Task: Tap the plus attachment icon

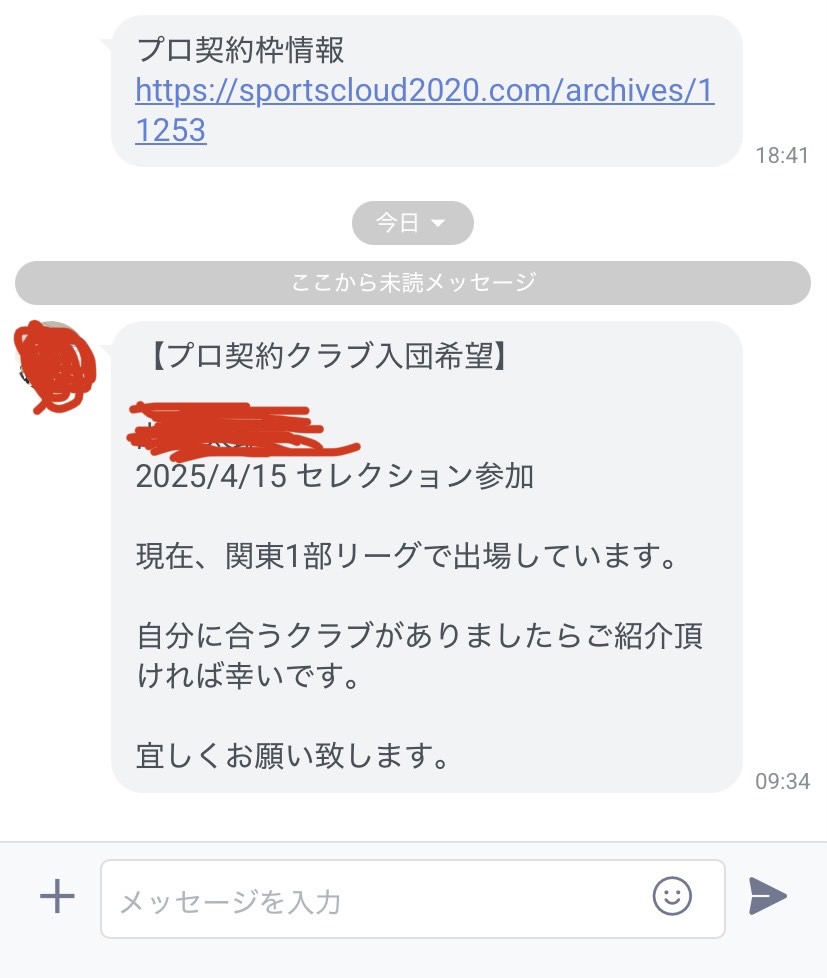Action: (57, 897)
